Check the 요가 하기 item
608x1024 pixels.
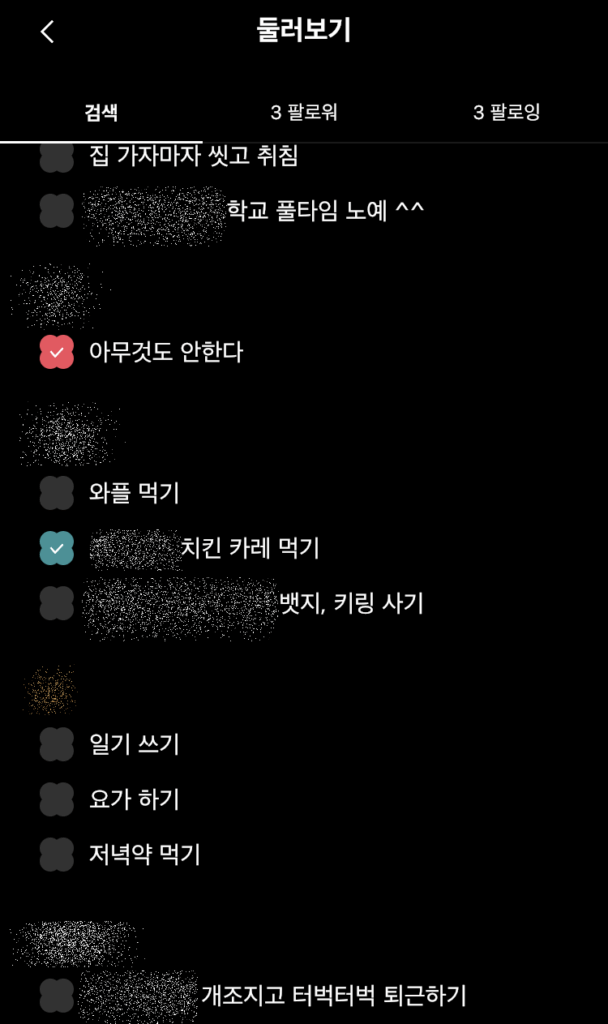point(57,799)
